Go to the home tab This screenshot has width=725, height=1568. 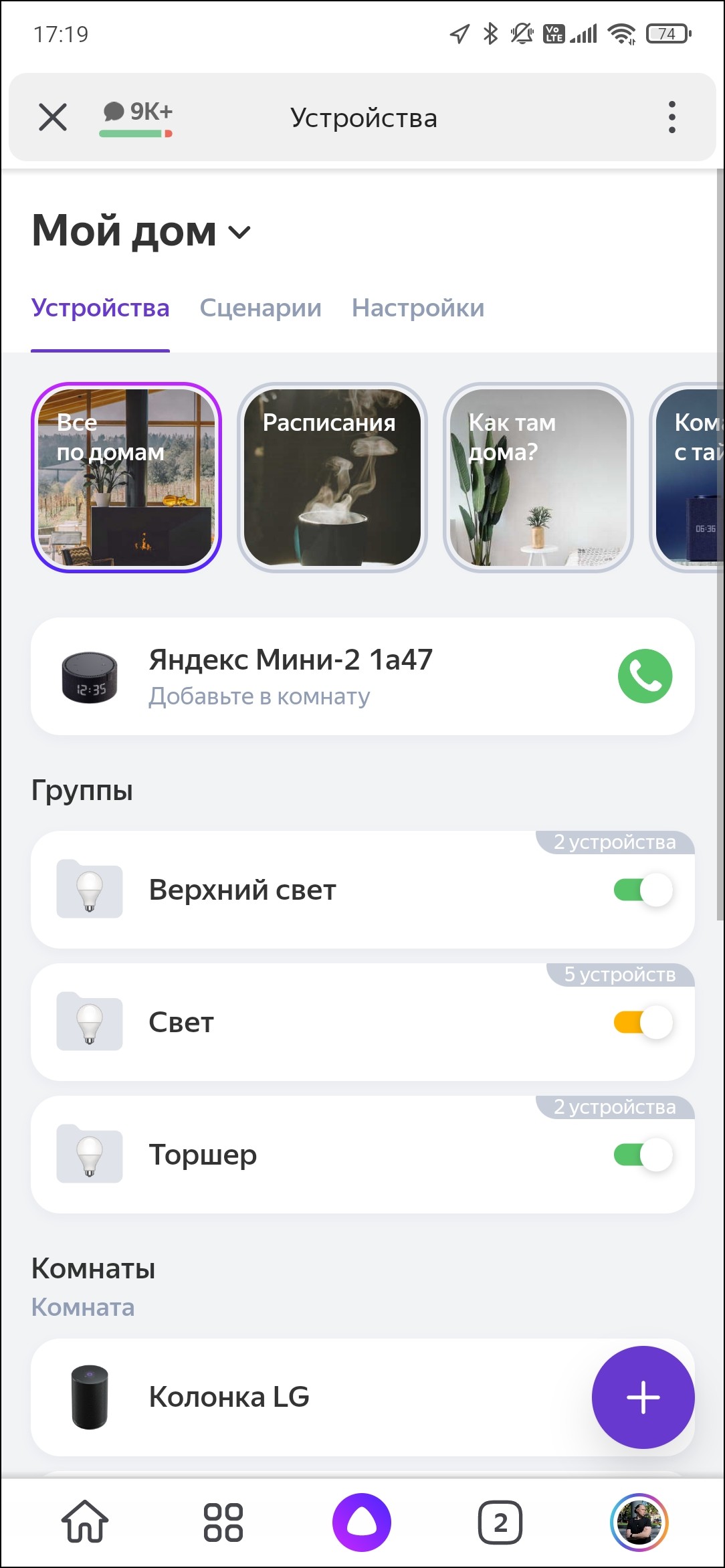pos(85,1522)
